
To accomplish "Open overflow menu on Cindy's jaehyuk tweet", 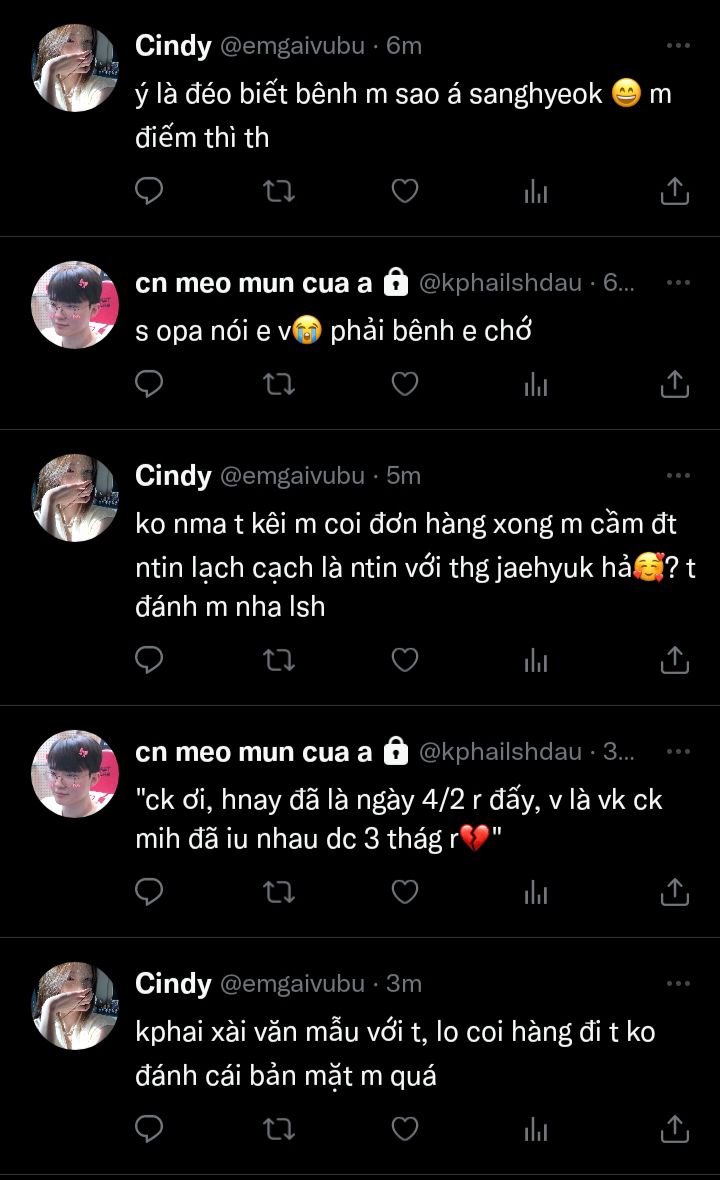I will (678, 476).
